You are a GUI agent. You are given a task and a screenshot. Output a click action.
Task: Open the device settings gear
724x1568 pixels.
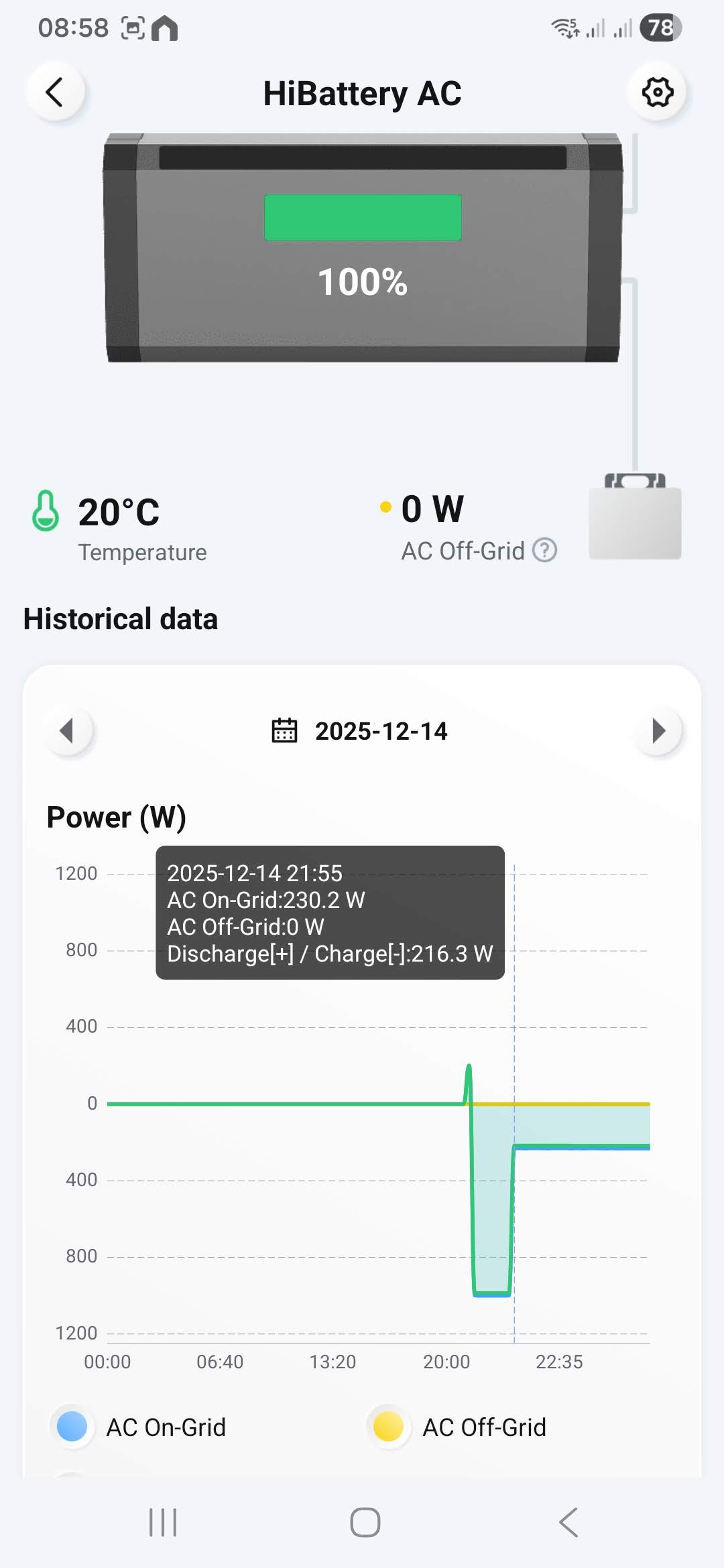658,92
